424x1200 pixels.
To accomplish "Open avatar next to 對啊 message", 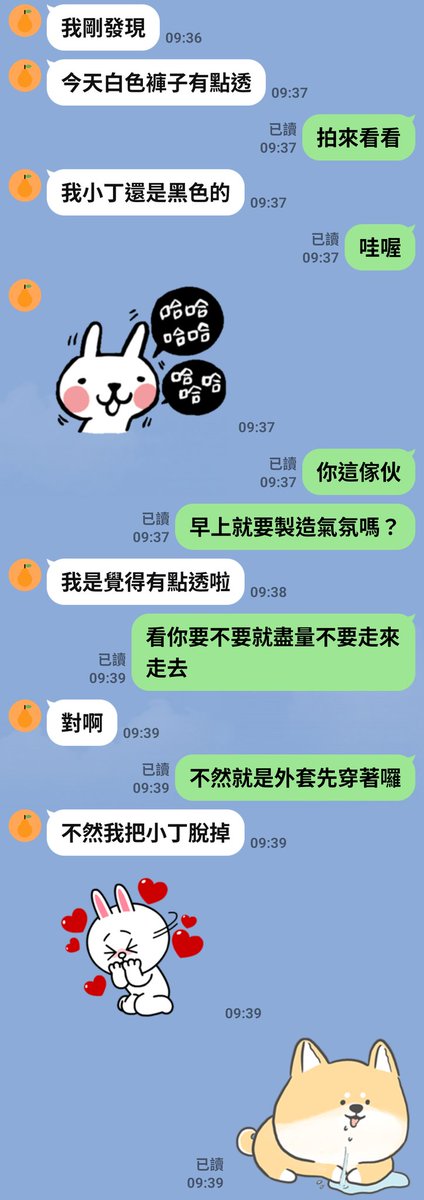I will pyautogui.click(x=24, y=716).
